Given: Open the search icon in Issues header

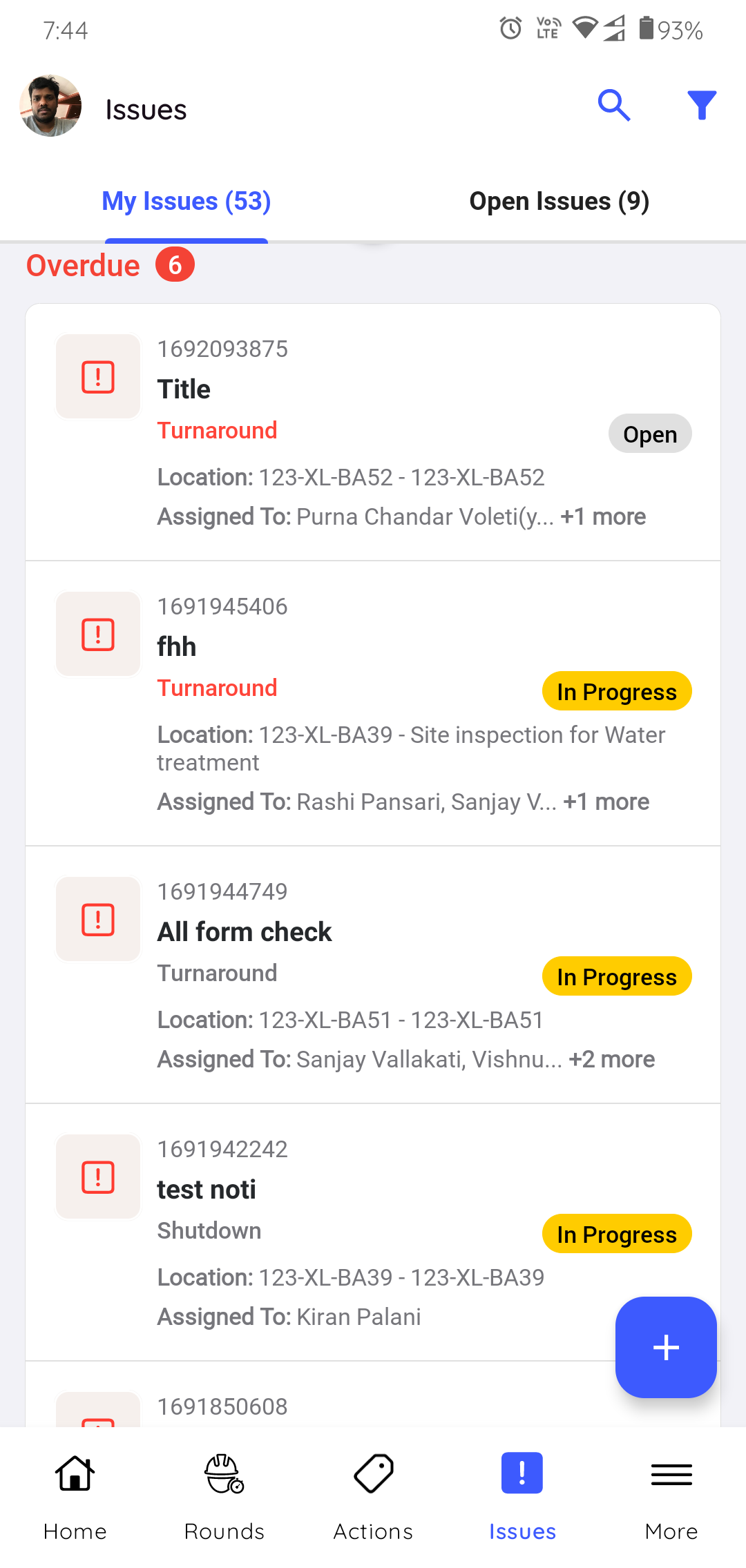Looking at the screenshot, I should click(613, 106).
